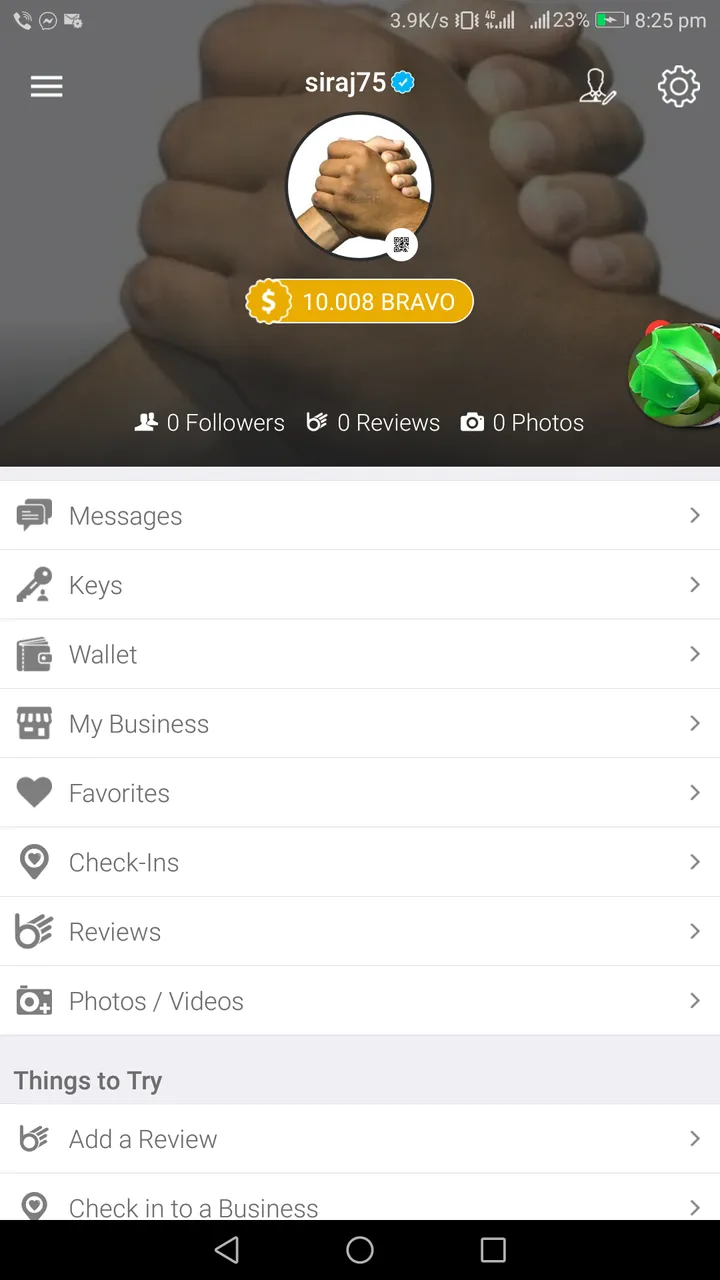Viewport: 720px width, 1280px height.
Task: Open the settings gear
Action: (x=679, y=87)
